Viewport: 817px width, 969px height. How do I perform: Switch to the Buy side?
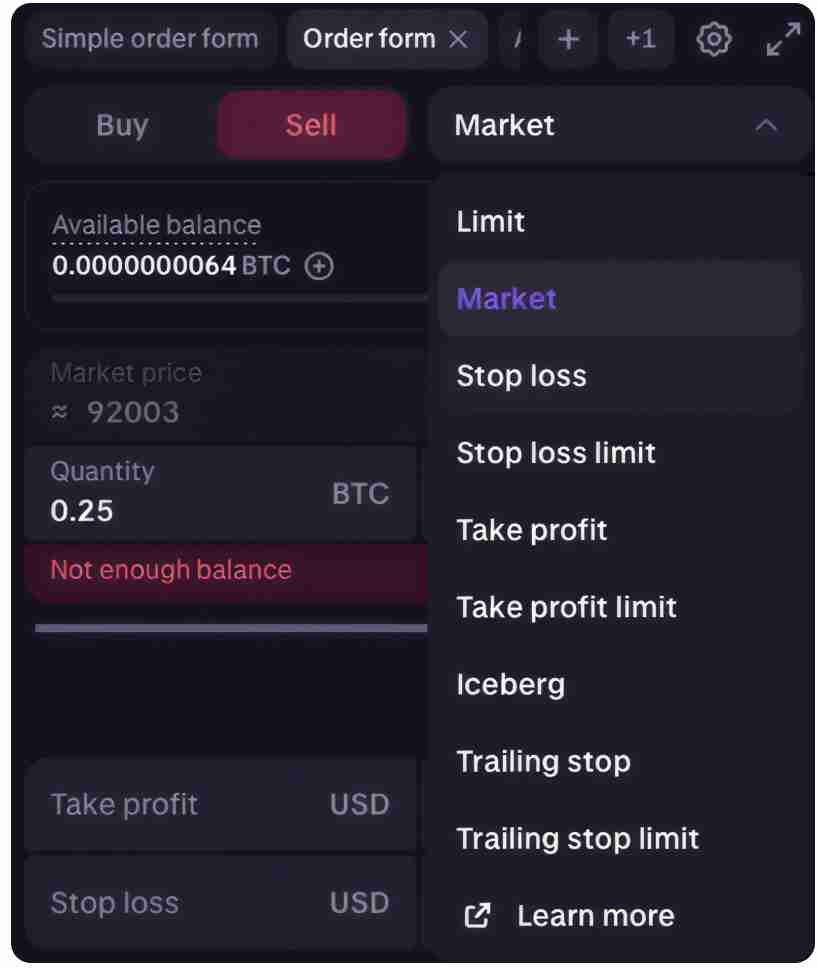[x=122, y=126]
